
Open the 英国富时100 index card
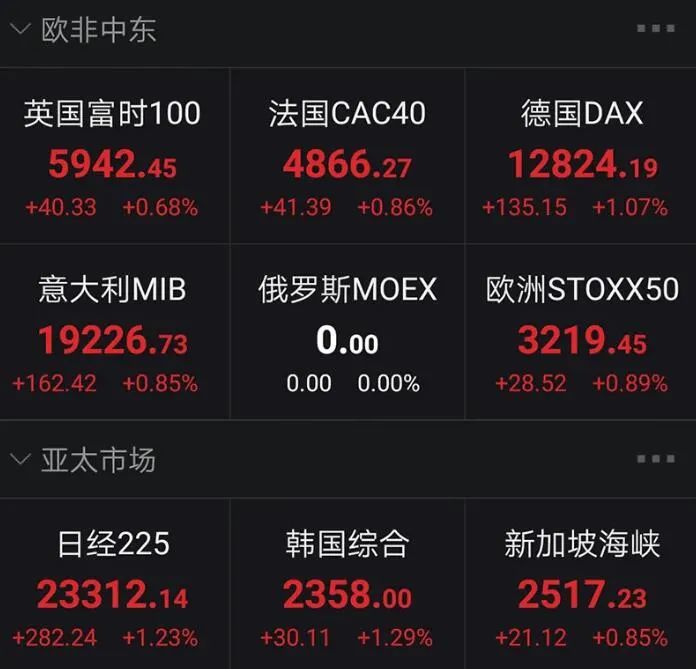click(113, 157)
